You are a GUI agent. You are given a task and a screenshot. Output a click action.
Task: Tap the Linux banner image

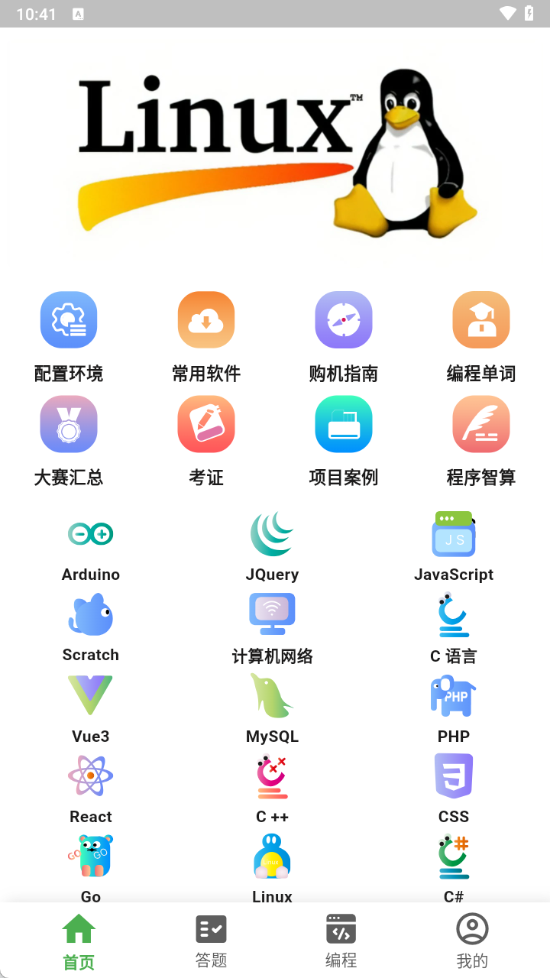(x=275, y=153)
